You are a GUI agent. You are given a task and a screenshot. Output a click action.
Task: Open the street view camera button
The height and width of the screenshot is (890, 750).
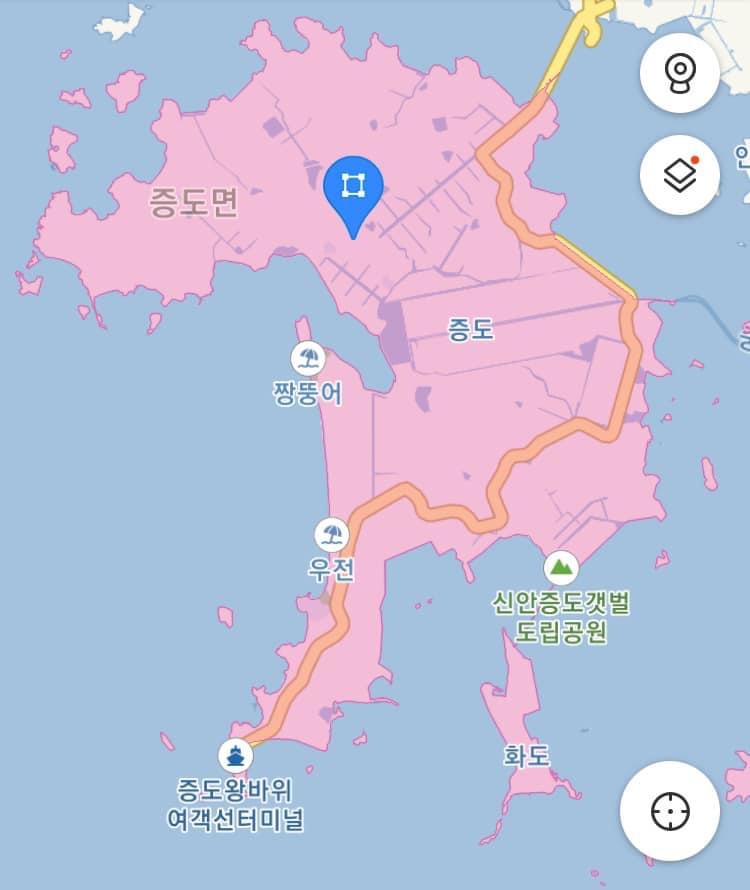(679, 72)
